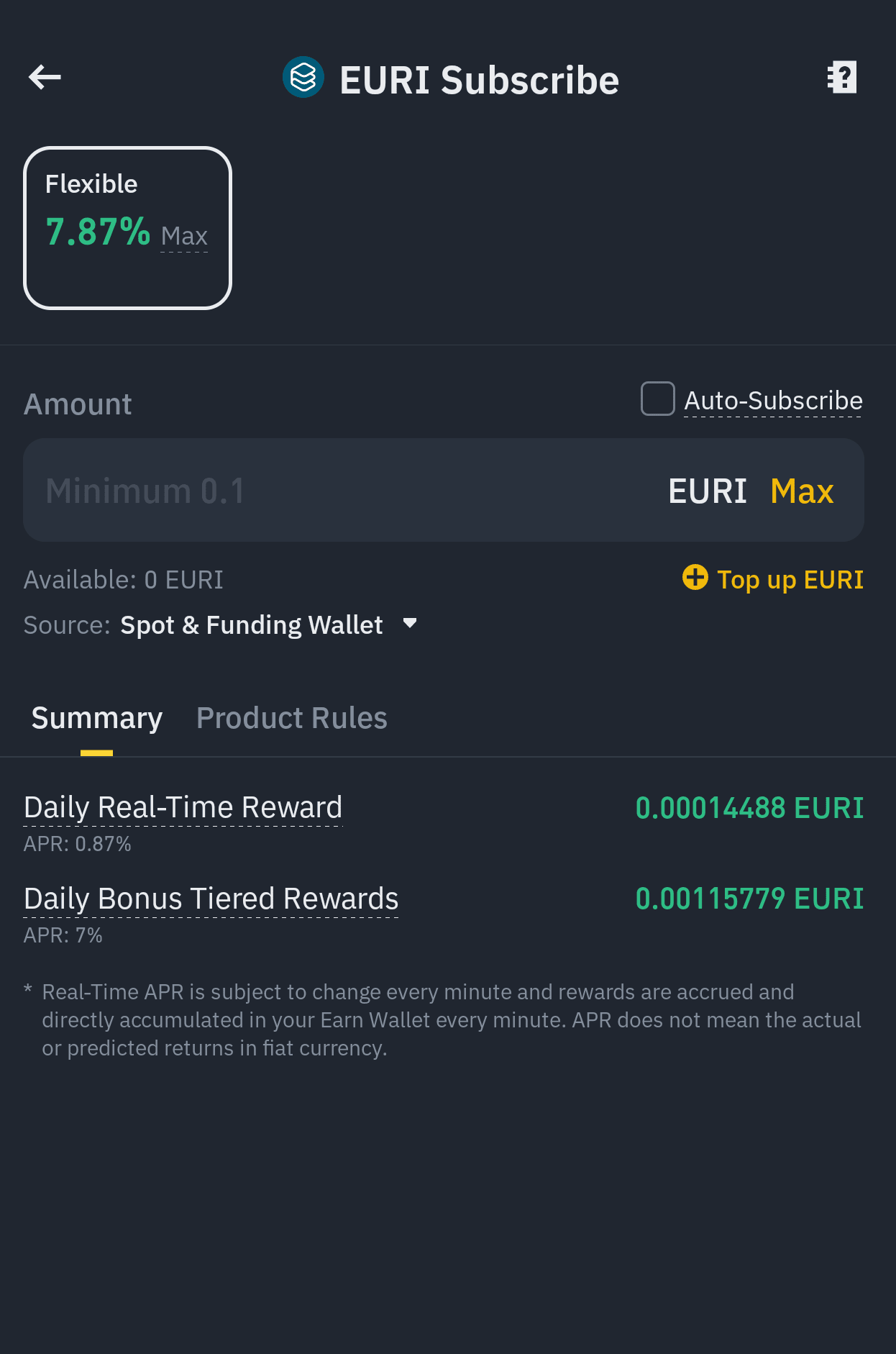Open the help FAQ icon
Viewport: 896px width, 1354px height.
(841, 77)
